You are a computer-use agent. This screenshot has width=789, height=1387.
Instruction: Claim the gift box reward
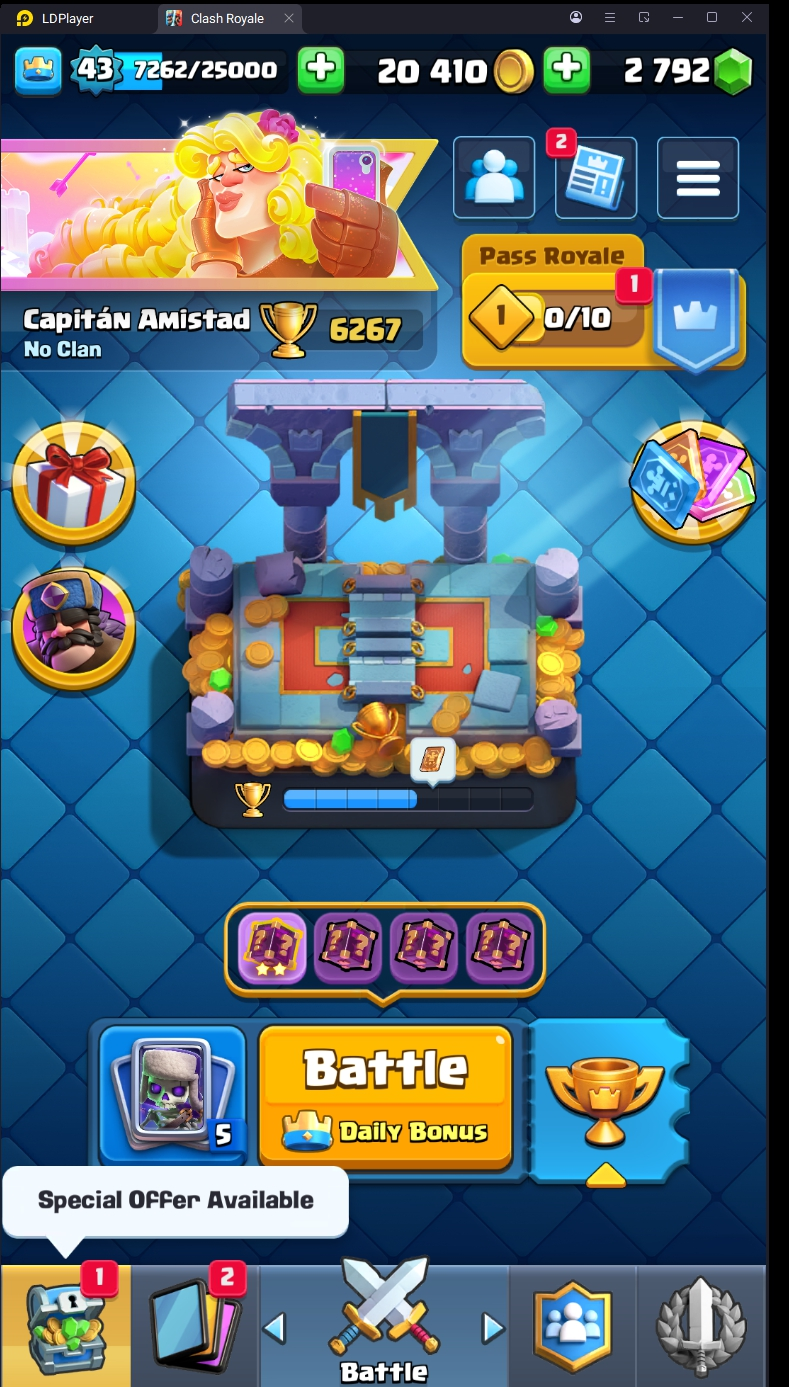[74, 483]
